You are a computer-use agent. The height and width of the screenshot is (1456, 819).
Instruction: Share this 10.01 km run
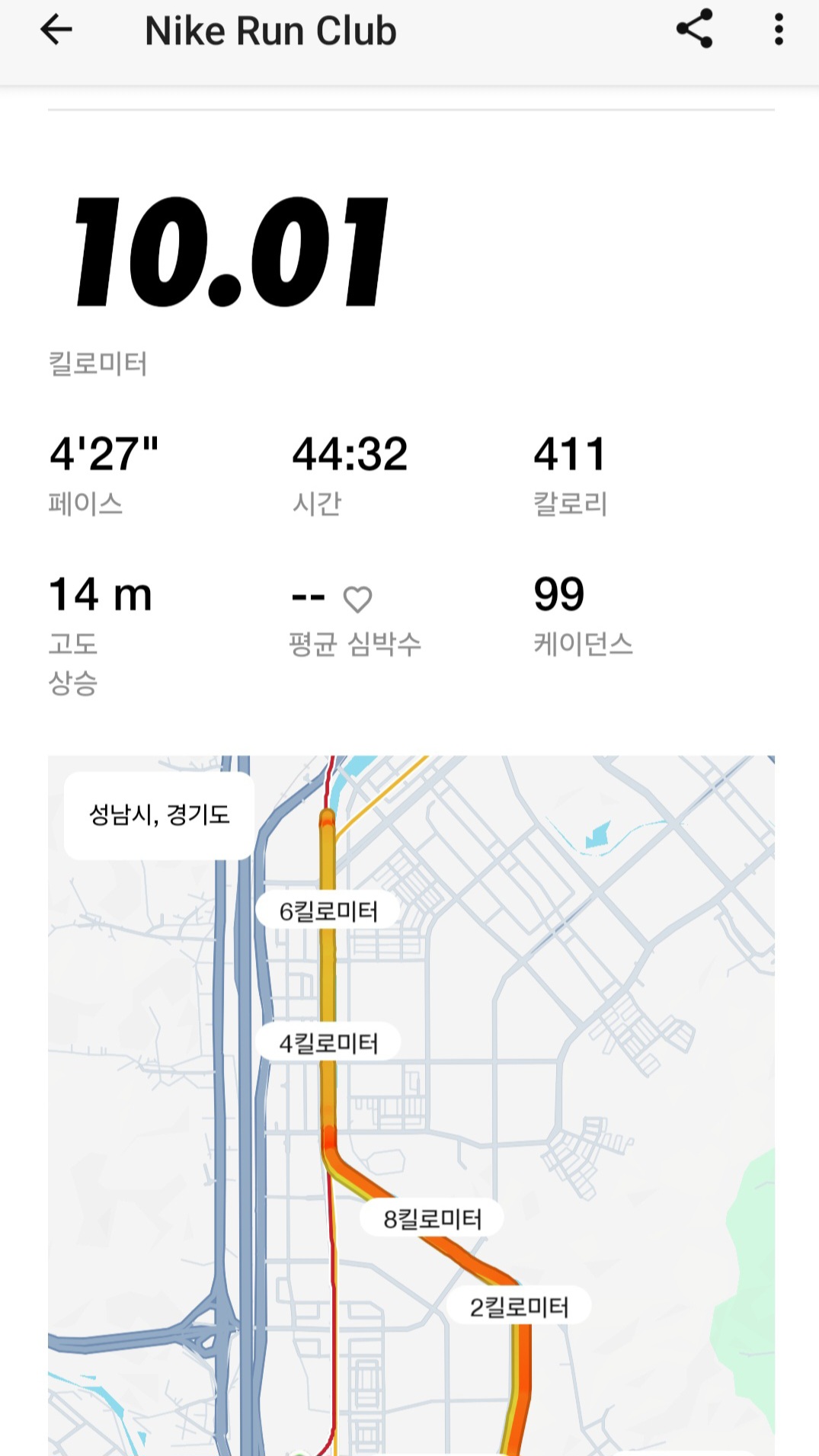(694, 30)
